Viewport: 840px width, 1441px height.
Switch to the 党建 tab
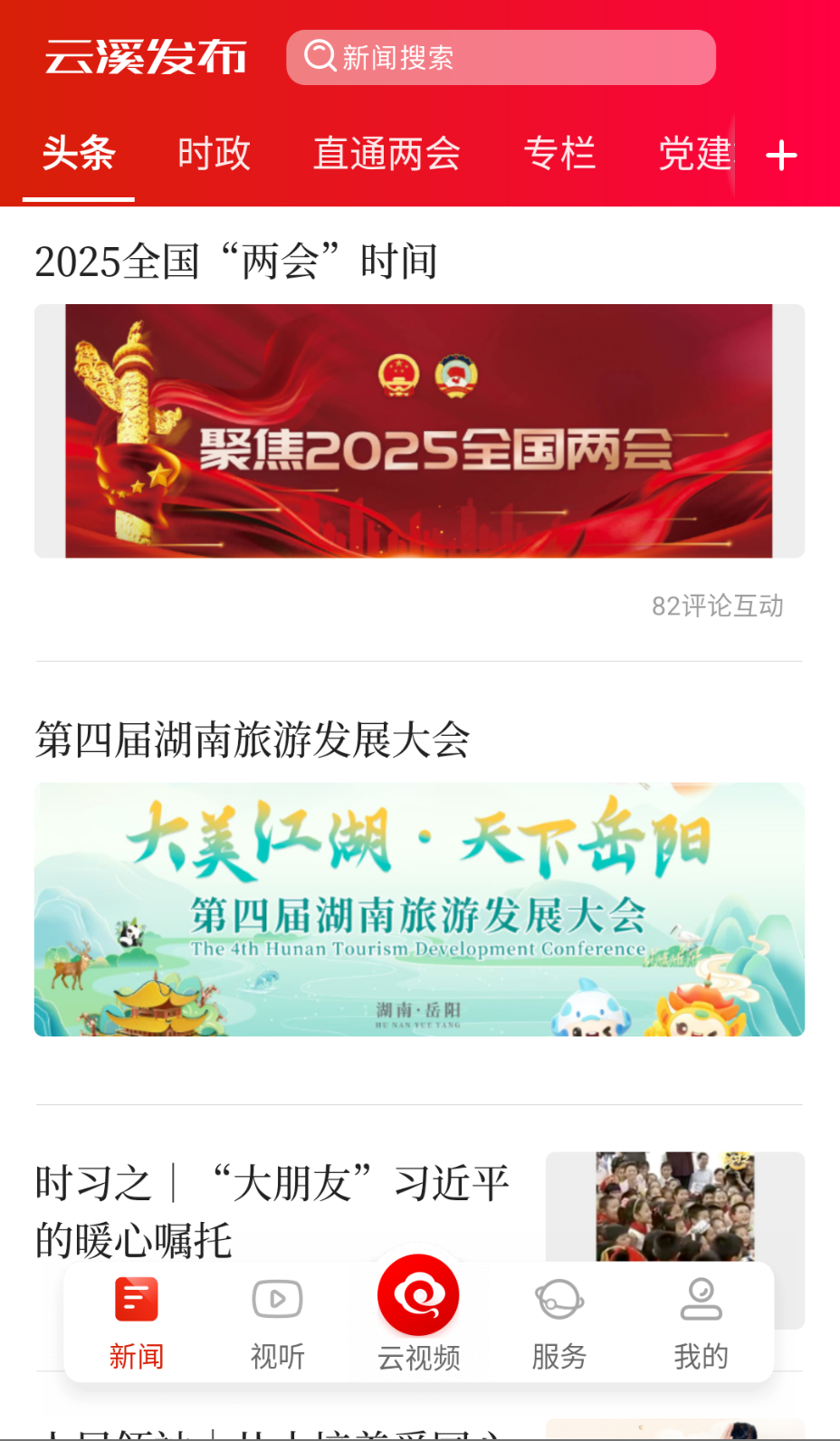click(694, 154)
